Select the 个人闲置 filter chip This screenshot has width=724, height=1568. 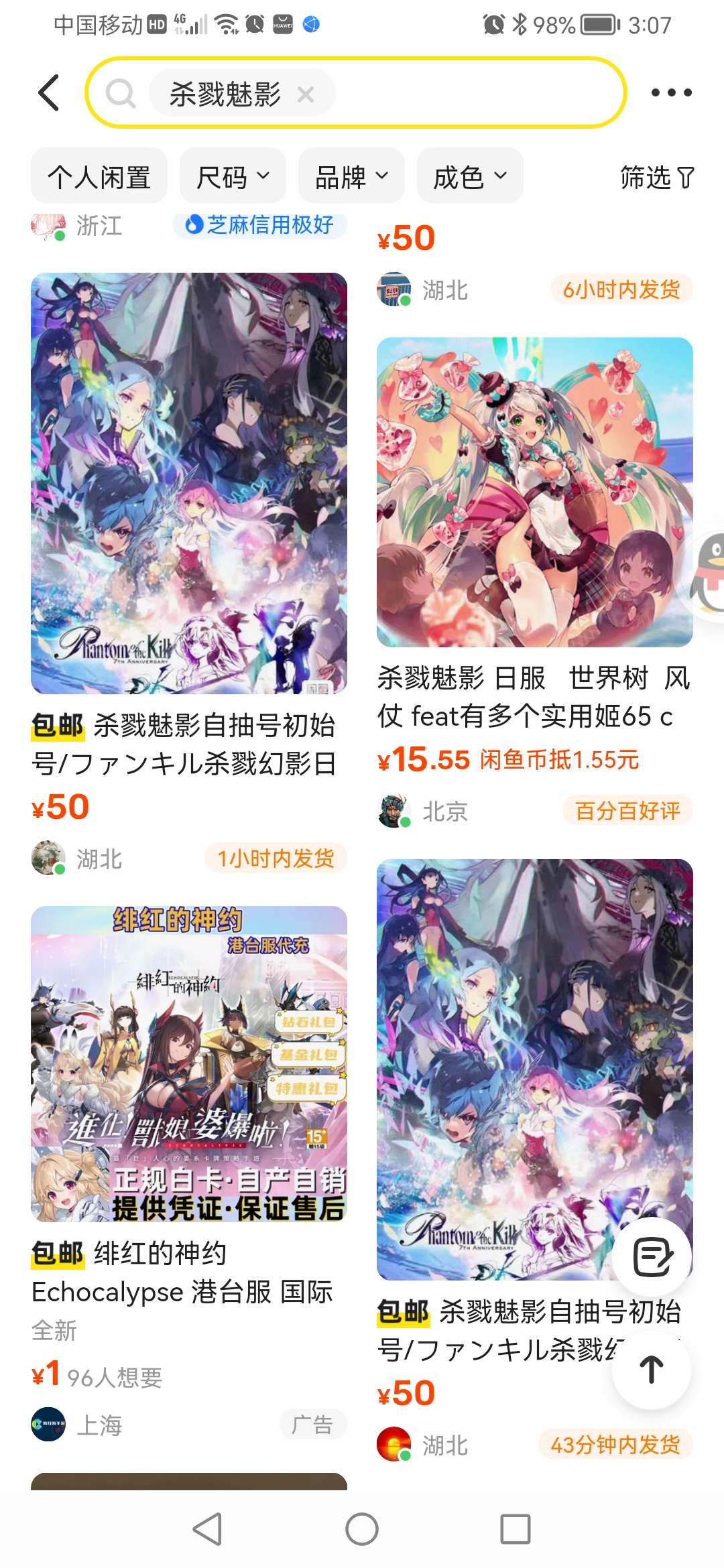pos(99,178)
